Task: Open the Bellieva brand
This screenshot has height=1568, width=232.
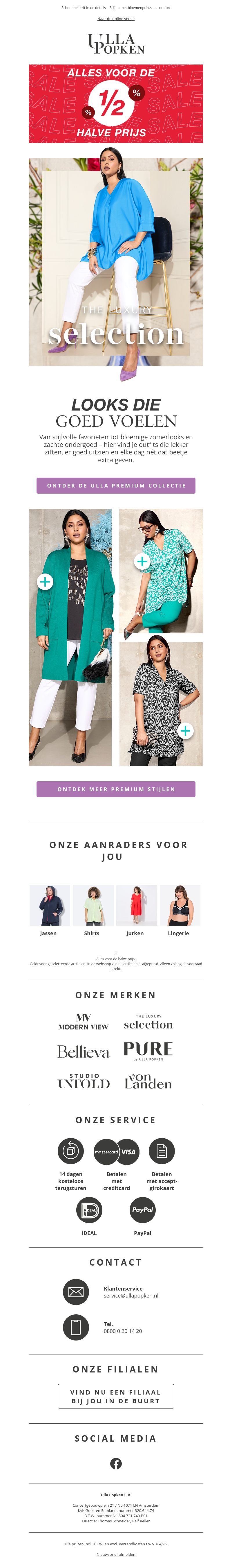Action: [83, 1051]
